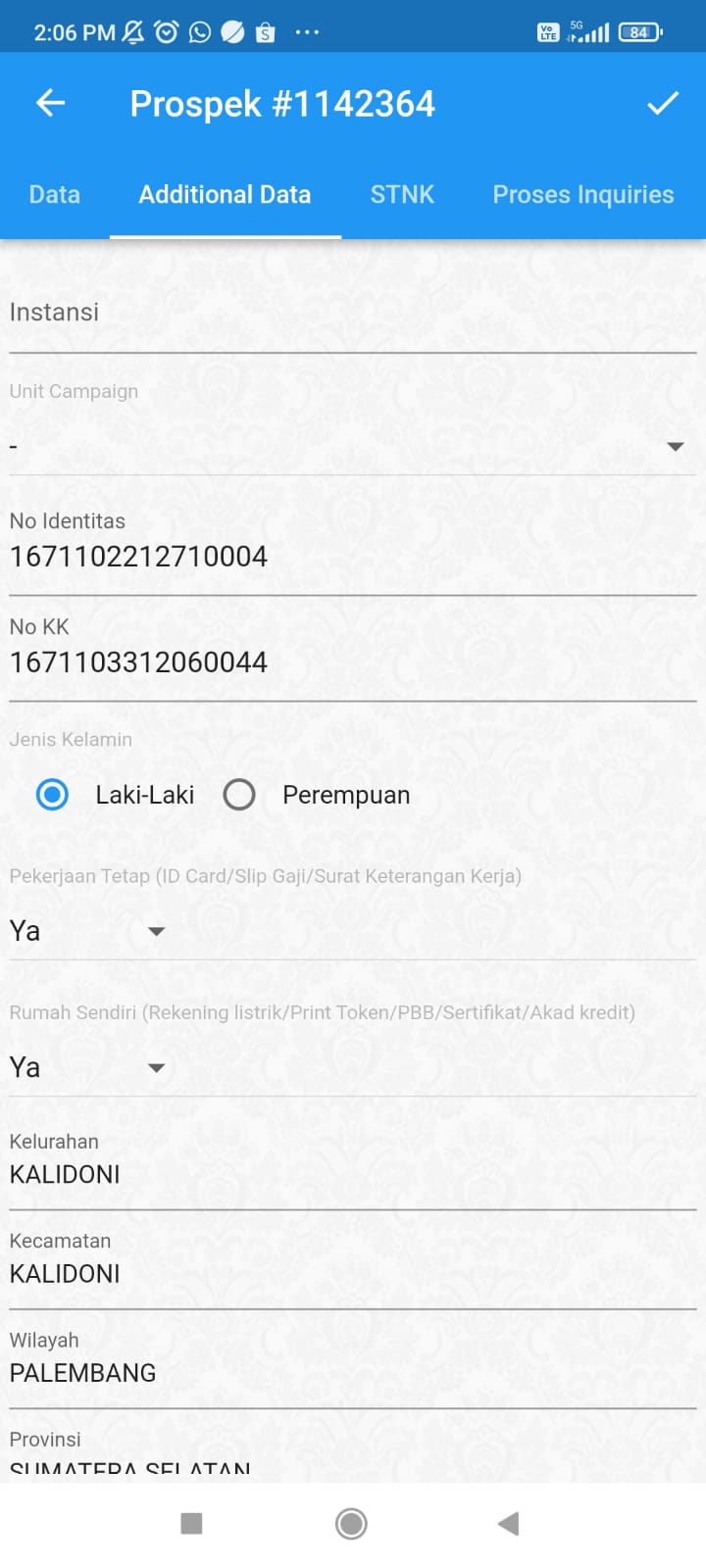Open the Pekerjaan Tetap dropdown

coord(88,931)
